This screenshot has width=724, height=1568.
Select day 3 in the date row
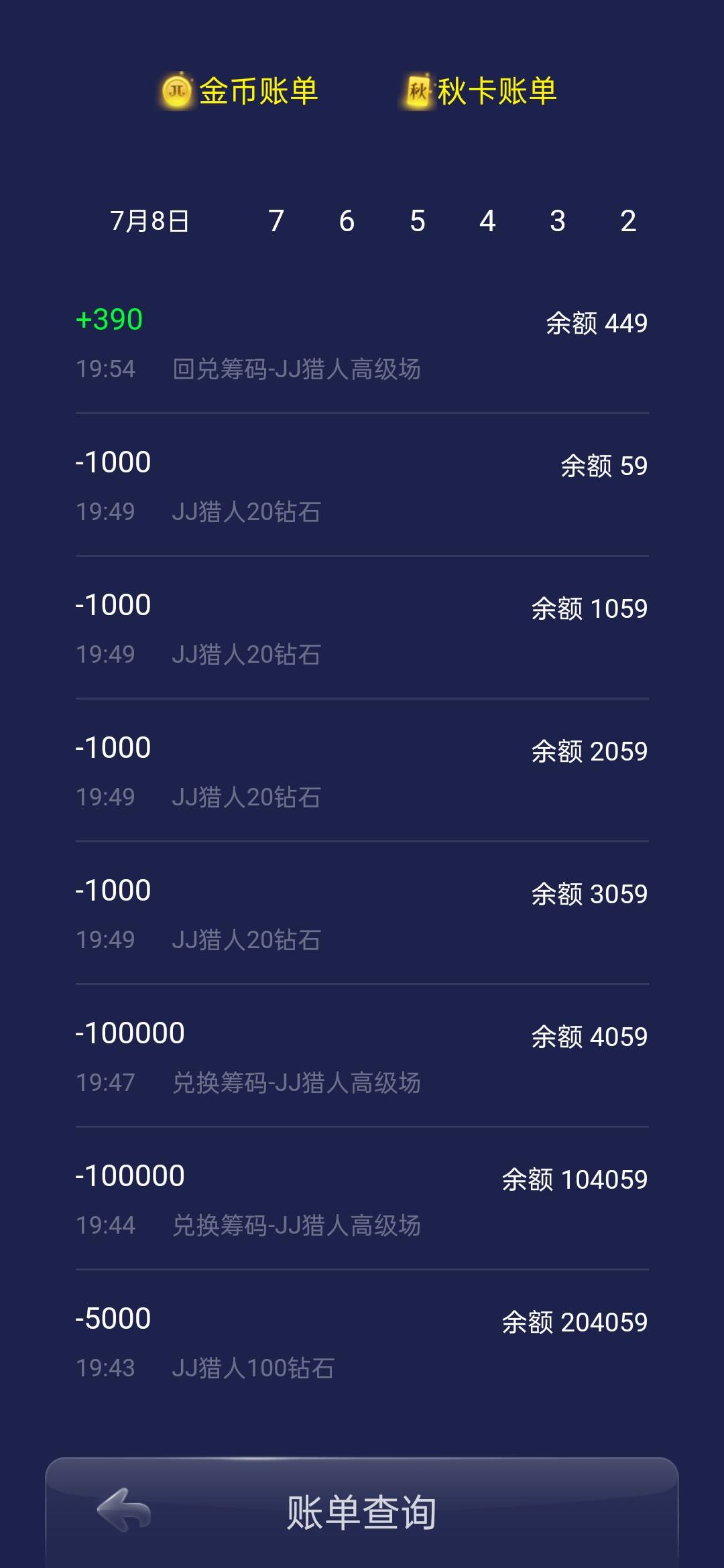(557, 221)
